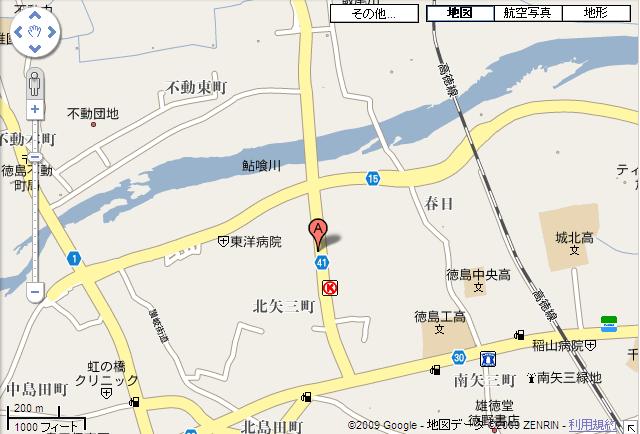Pan the map left with arrow

(18, 34)
